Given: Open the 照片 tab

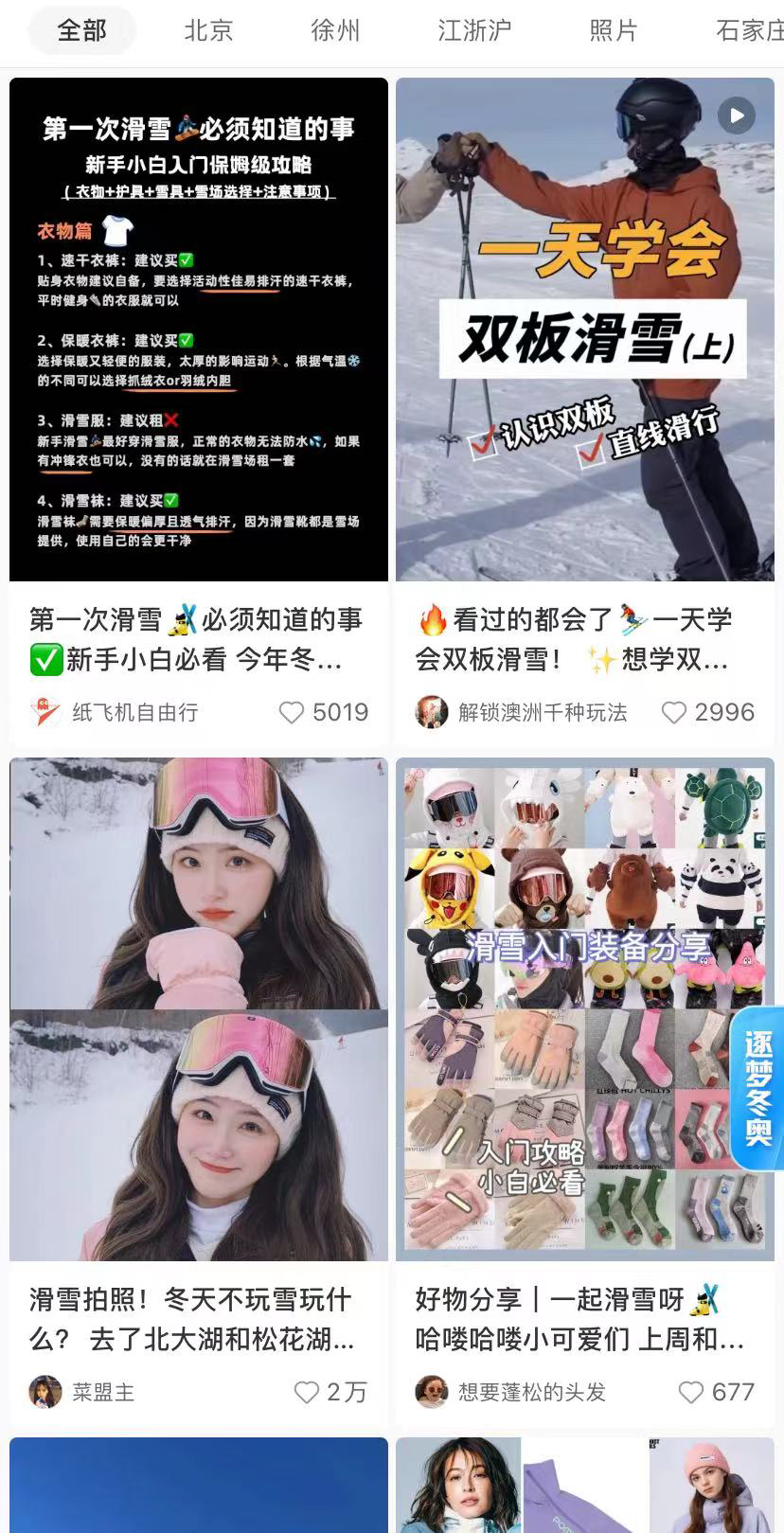Looking at the screenshot, I should (x=613, y=30).
